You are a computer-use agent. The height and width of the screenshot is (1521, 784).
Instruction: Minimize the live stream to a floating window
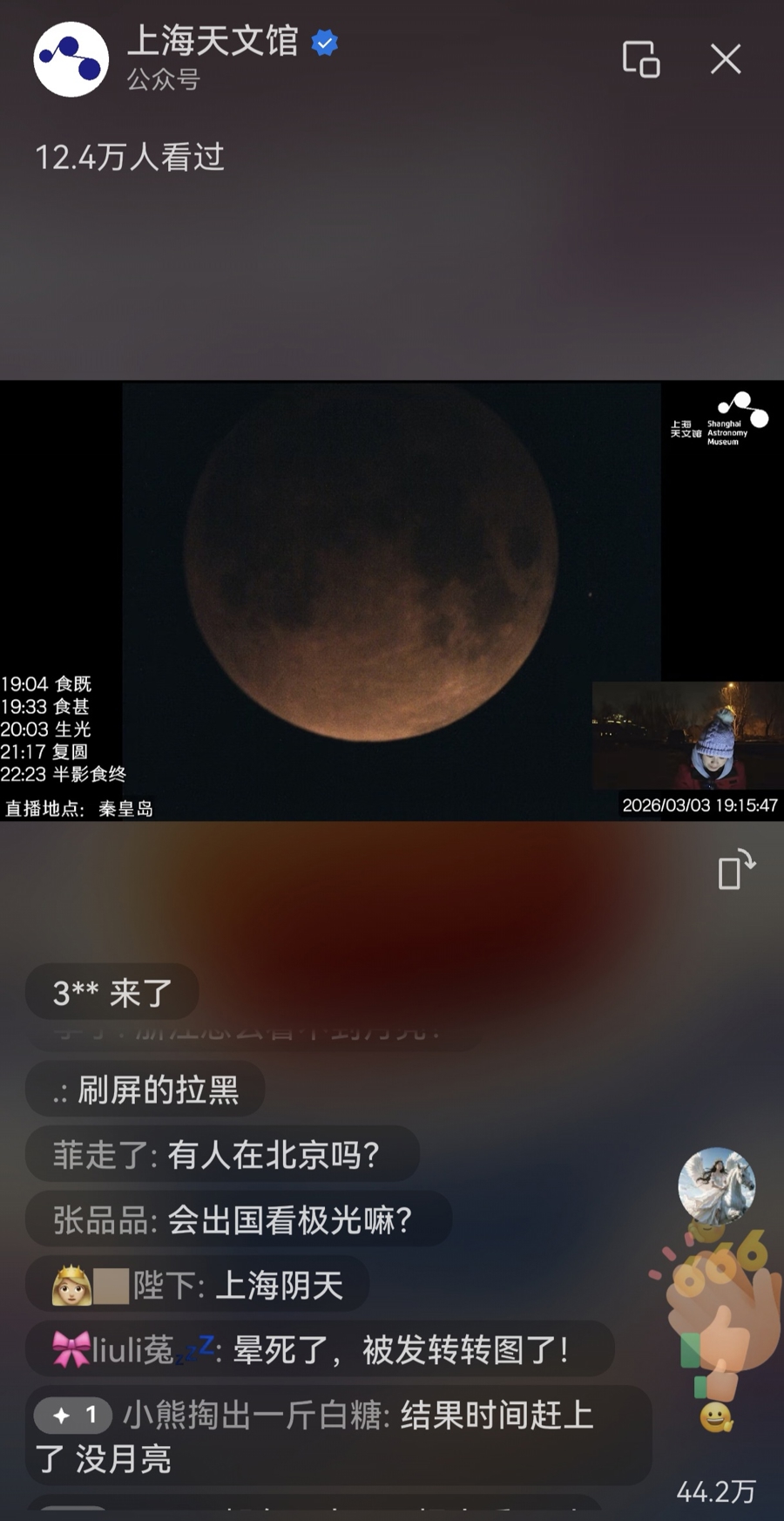coord(641,59)
